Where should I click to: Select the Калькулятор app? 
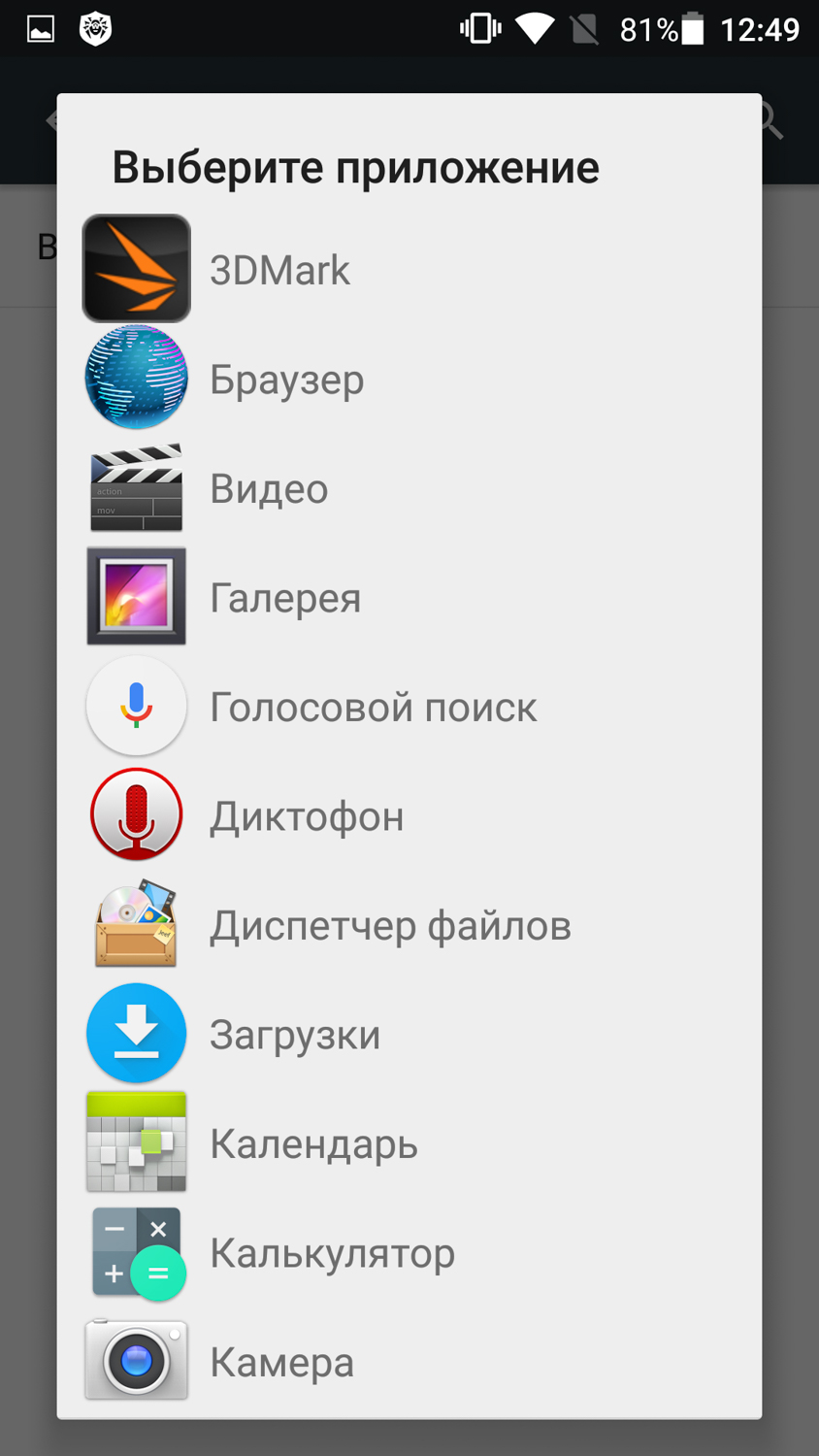click(x=332, y=1253)
